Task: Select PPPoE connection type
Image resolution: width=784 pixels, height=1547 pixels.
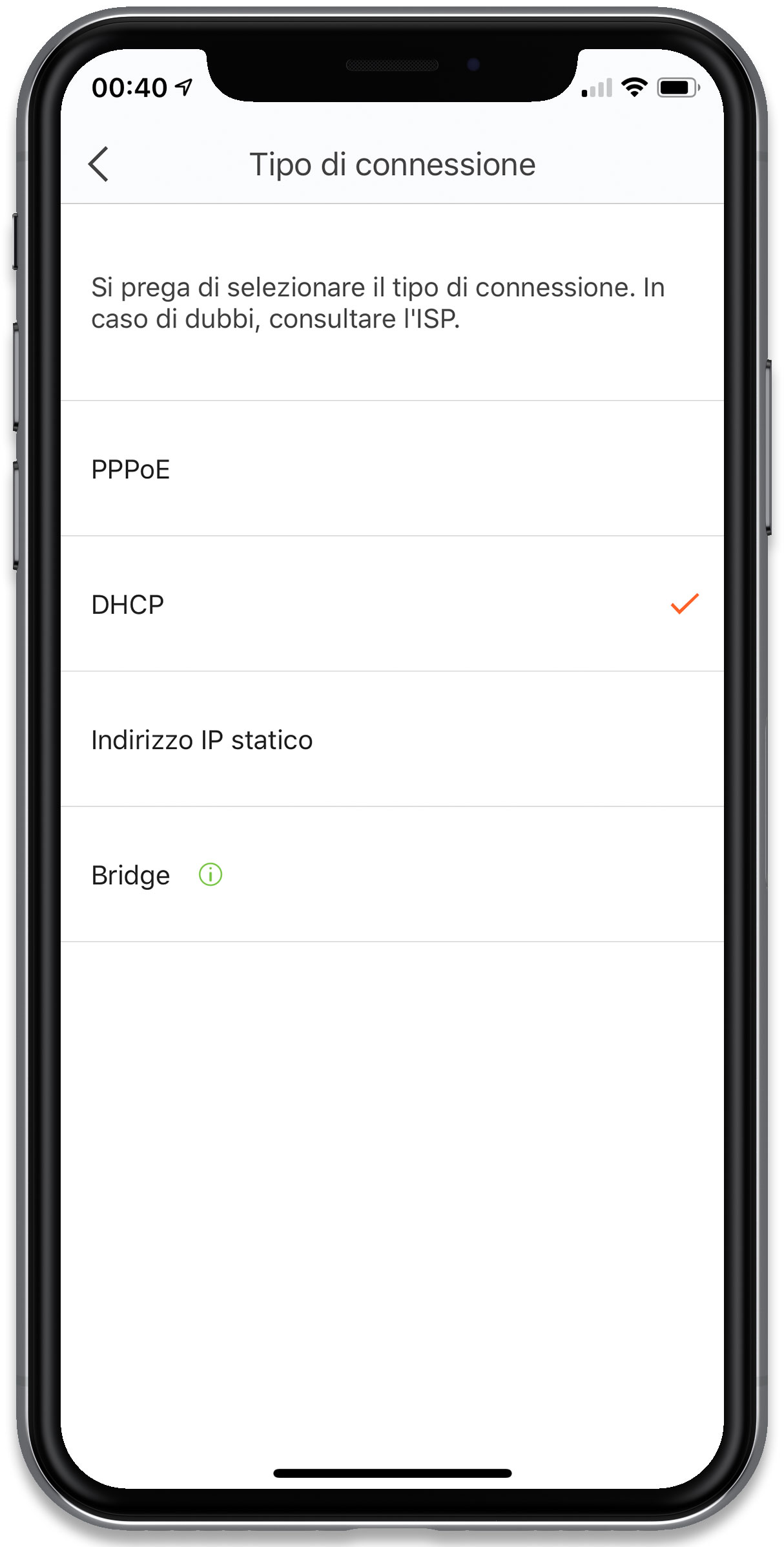Action: click(392, 468)
